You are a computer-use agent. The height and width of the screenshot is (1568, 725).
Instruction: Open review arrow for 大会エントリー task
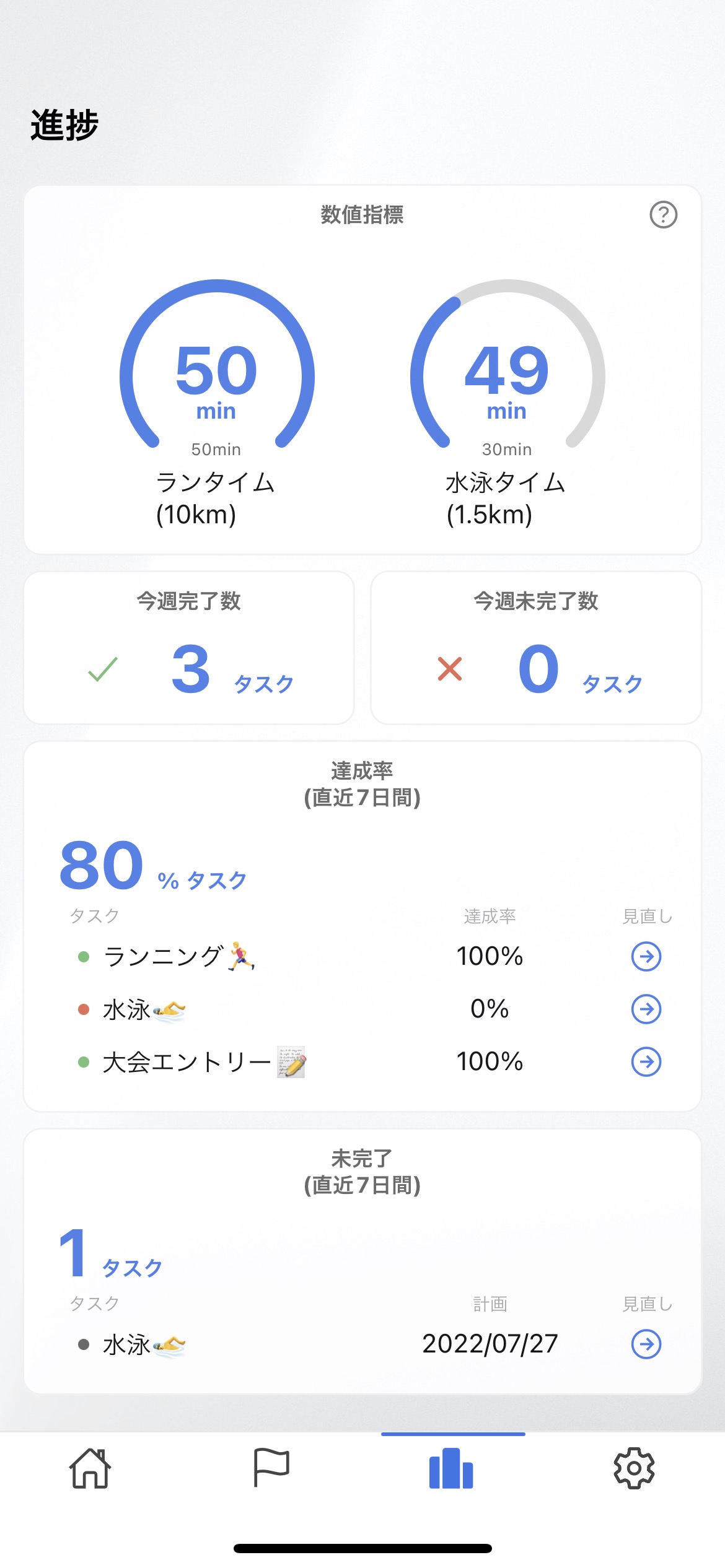(646, 1062)
